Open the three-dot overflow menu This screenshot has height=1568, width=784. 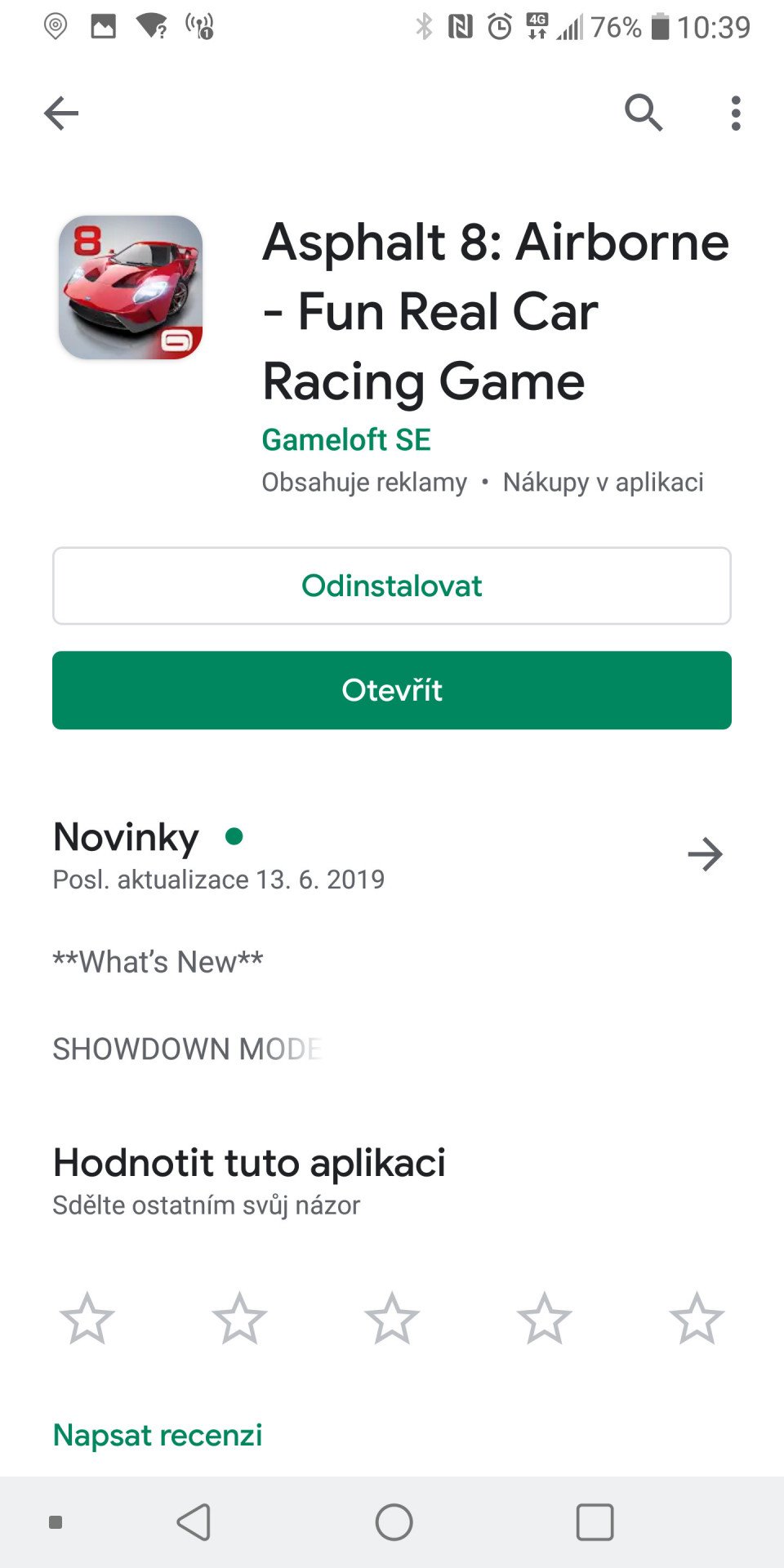[736, 113]
